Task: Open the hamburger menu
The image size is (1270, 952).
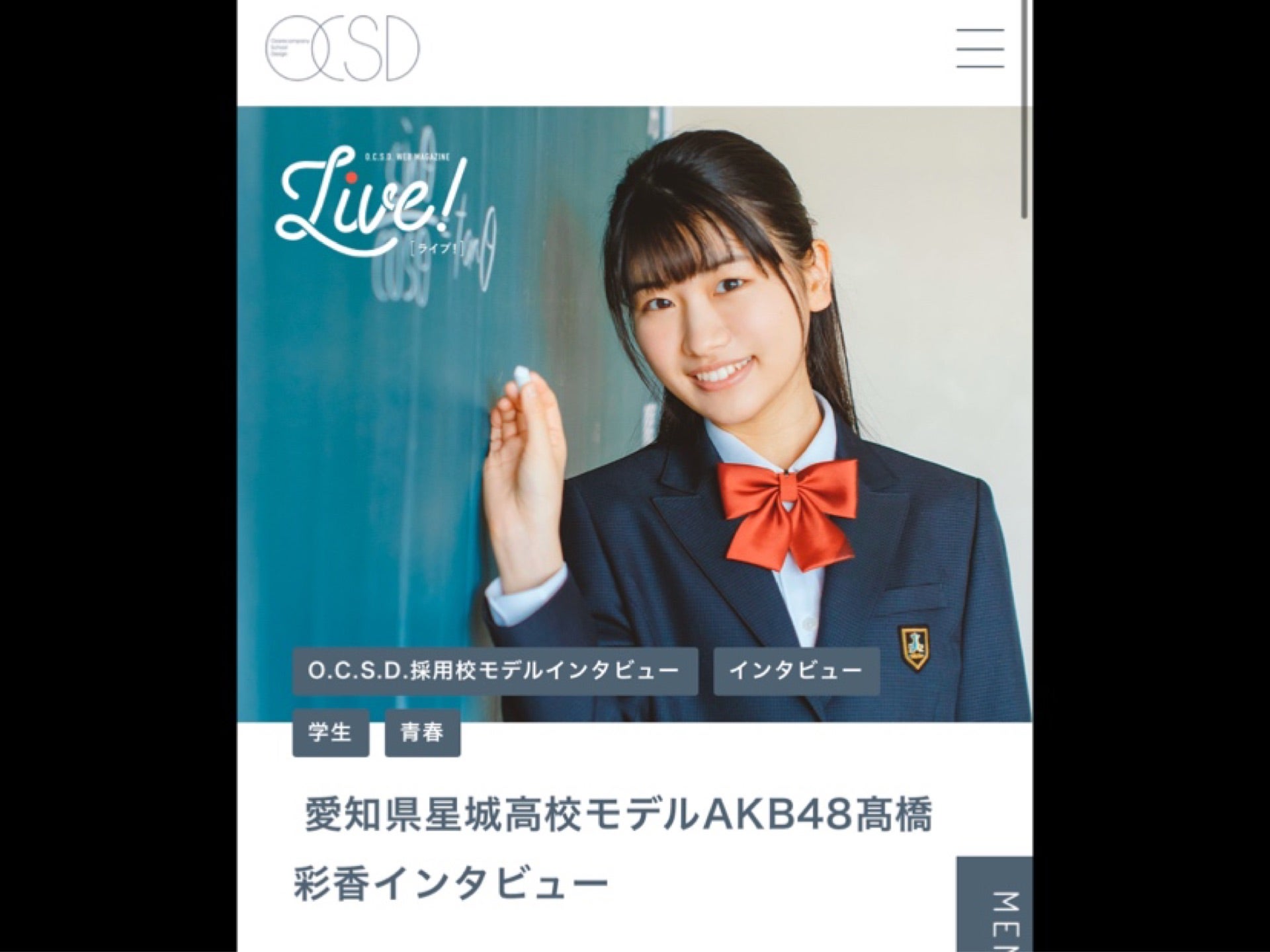Action: (x=980, y=48)
